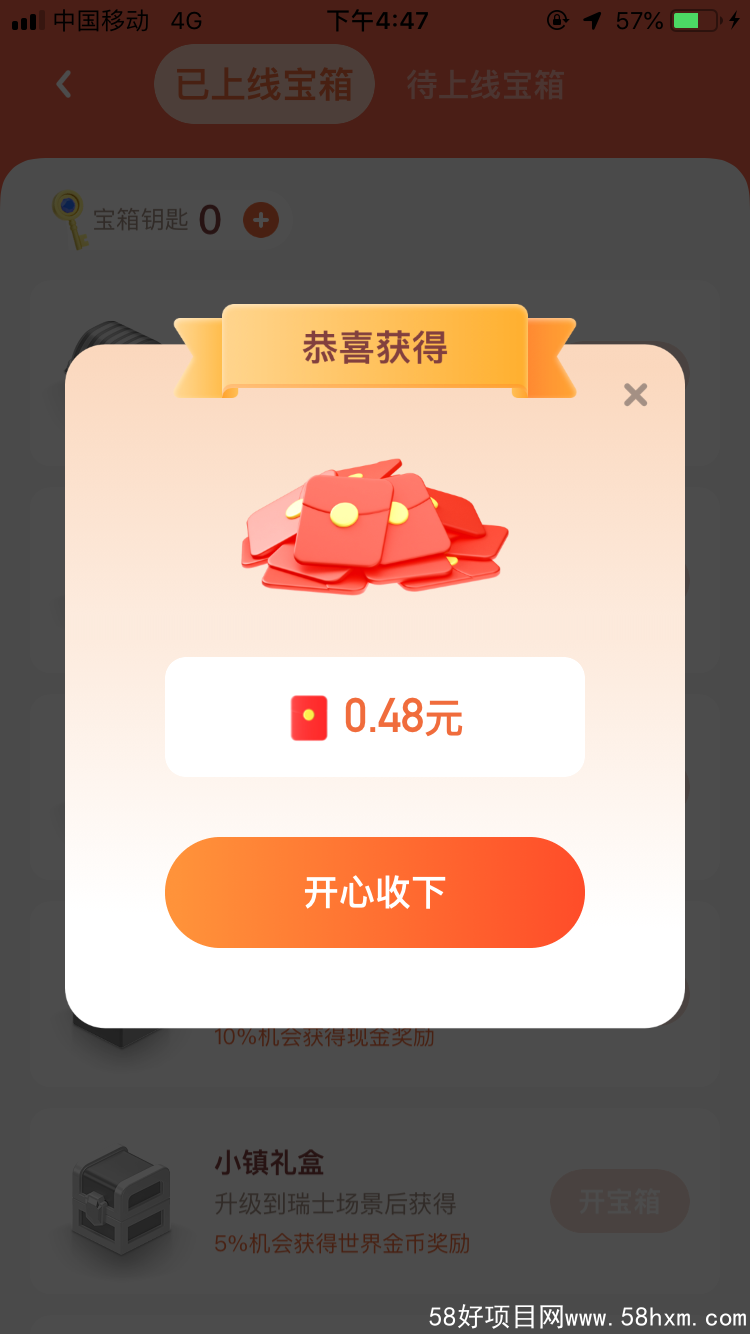Go back with the top arrow
This screenshot has height=1334, width=750.
click(64, 85)
